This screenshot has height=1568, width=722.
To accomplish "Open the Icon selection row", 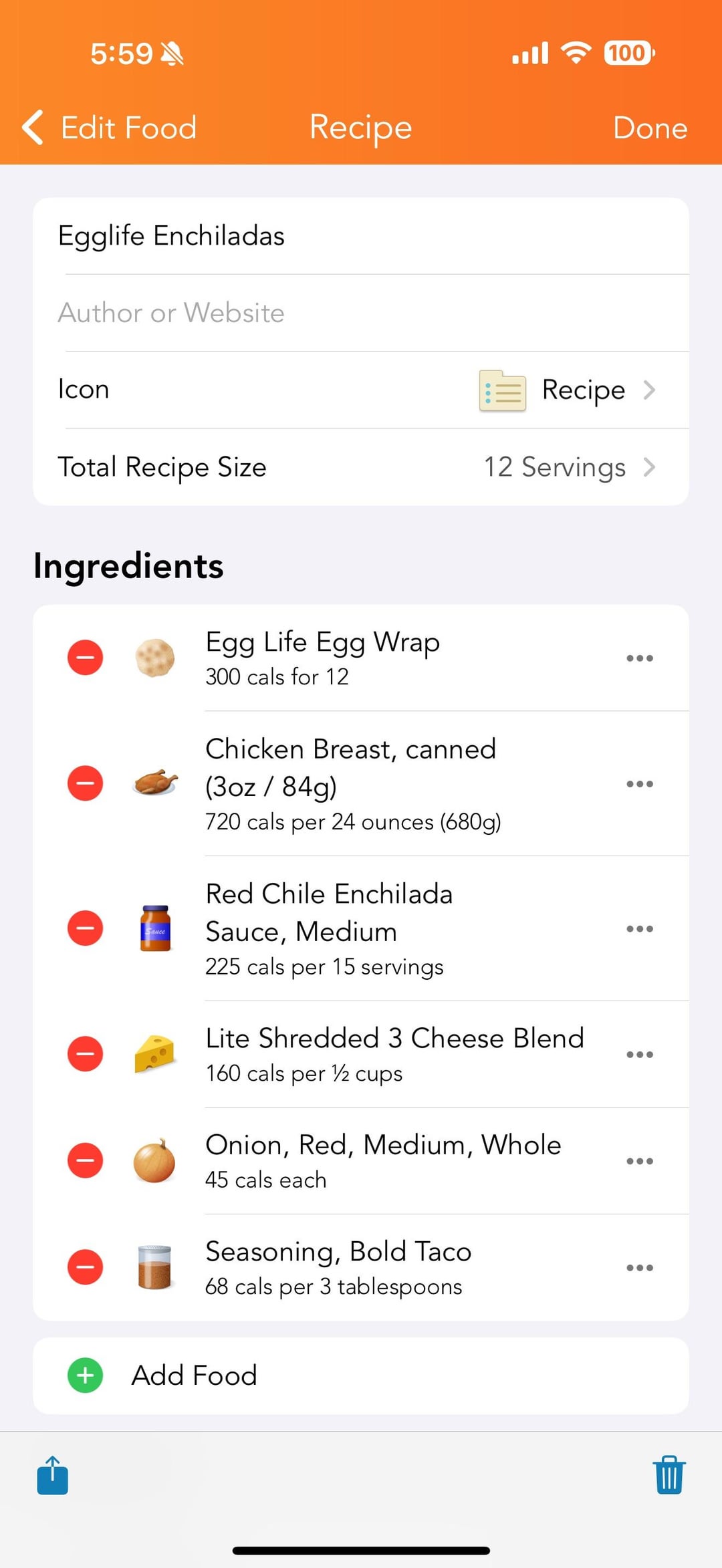I will click(x=361, y=390).
